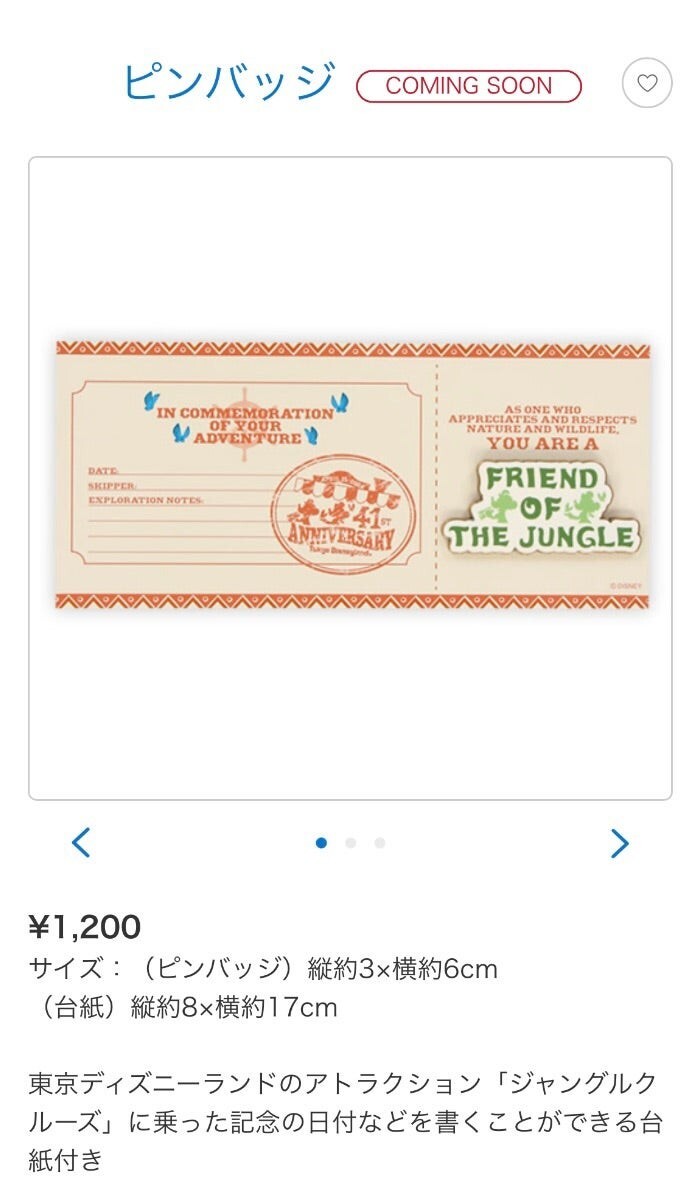Jump to the third image dot
Viewport: 694px width, 1181px height.
[380, 843]
